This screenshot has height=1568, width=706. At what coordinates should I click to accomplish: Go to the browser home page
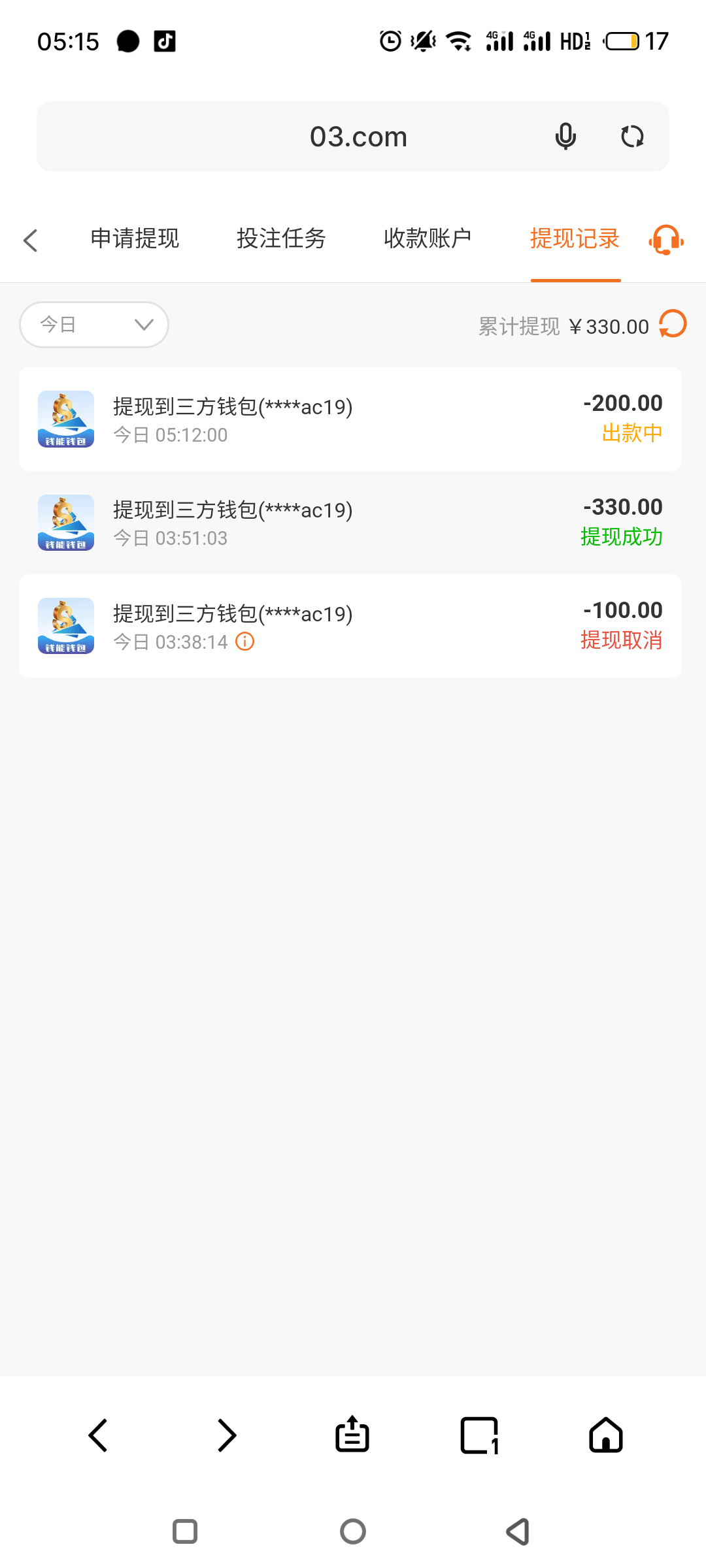[606, 1435]
